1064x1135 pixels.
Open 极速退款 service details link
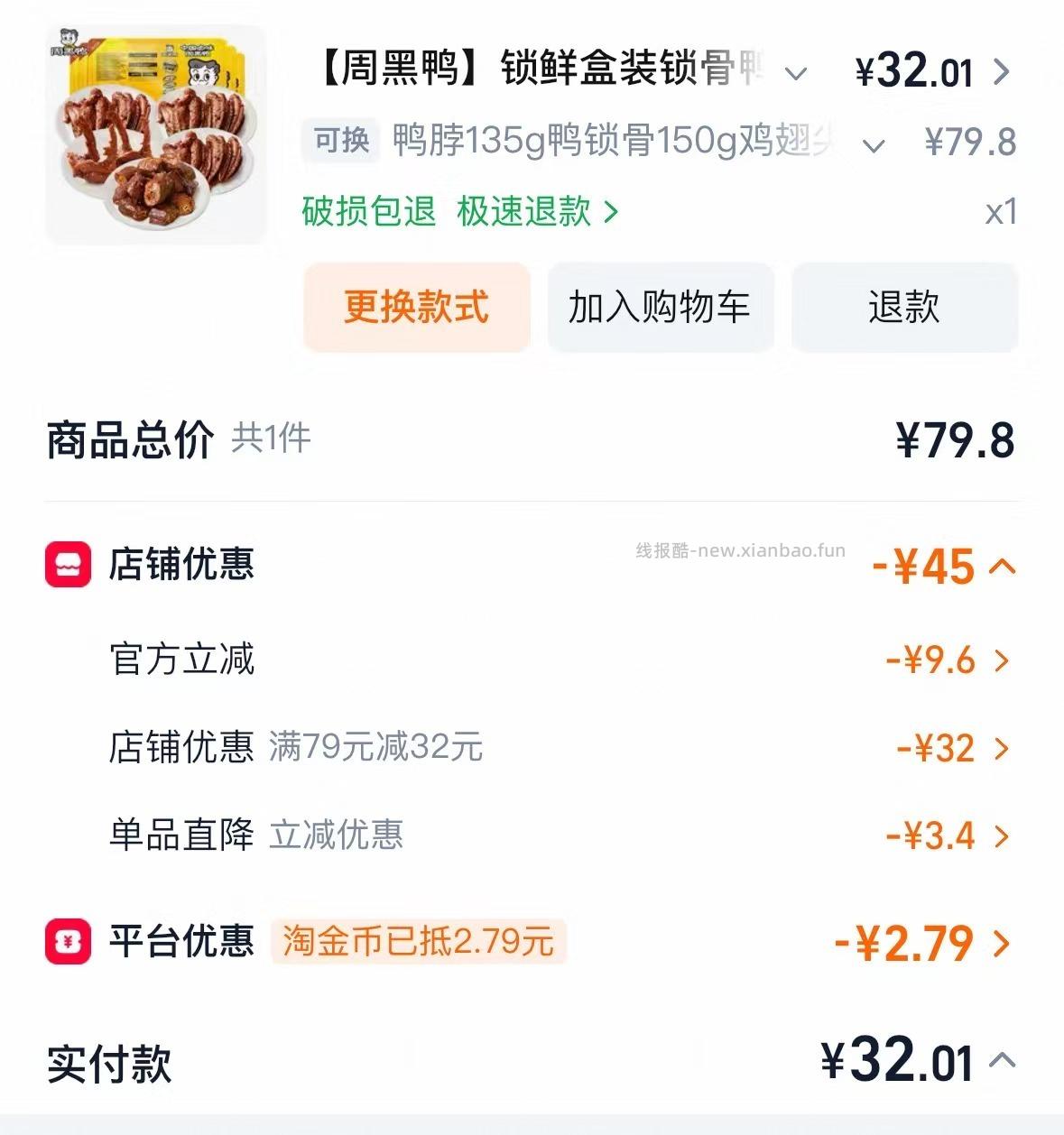point(526,214)
